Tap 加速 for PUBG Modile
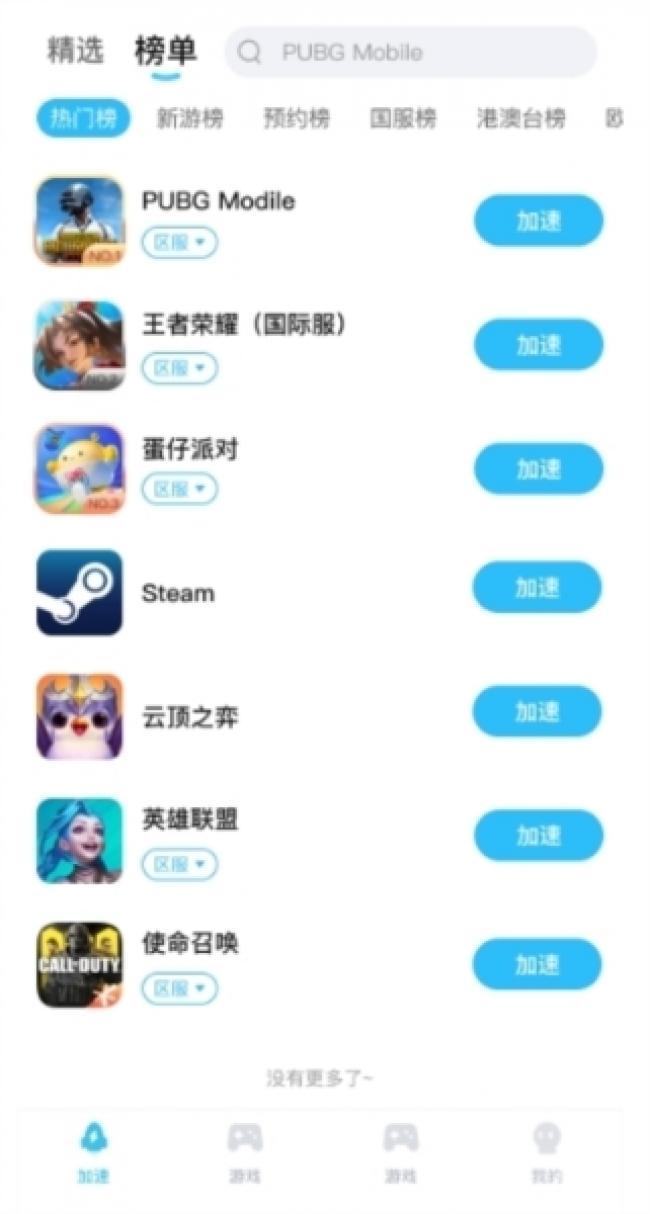The height and width of the screenshot is (1214, 650). pyautogui.click(x=538, y=221)
